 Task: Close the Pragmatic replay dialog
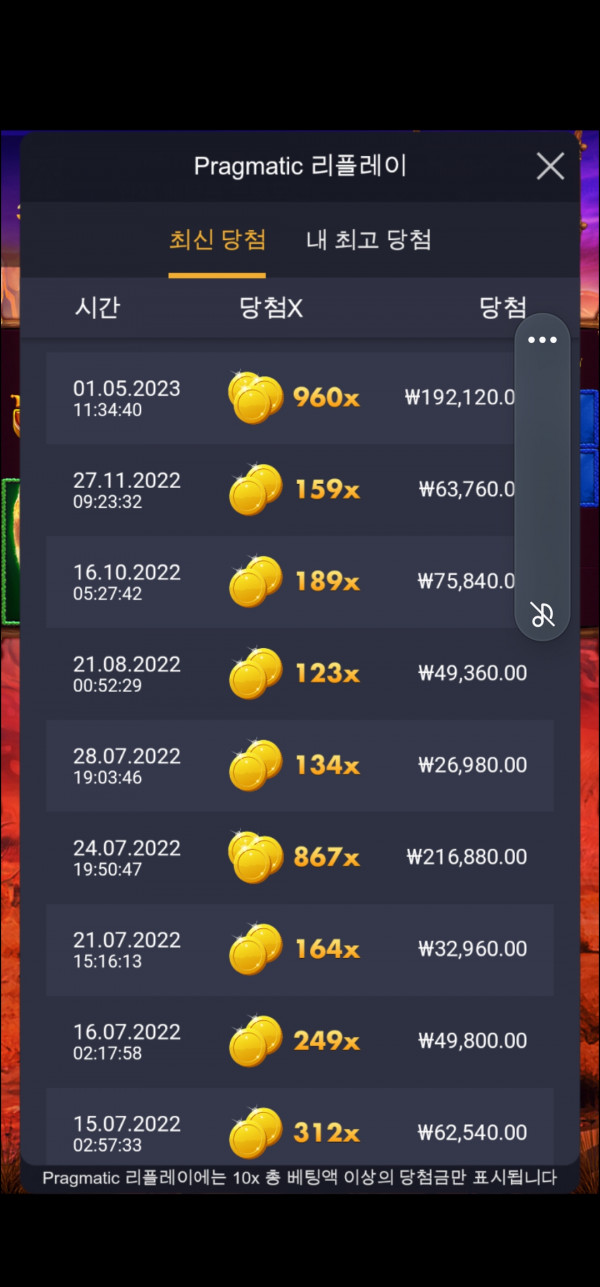point(550,166)
